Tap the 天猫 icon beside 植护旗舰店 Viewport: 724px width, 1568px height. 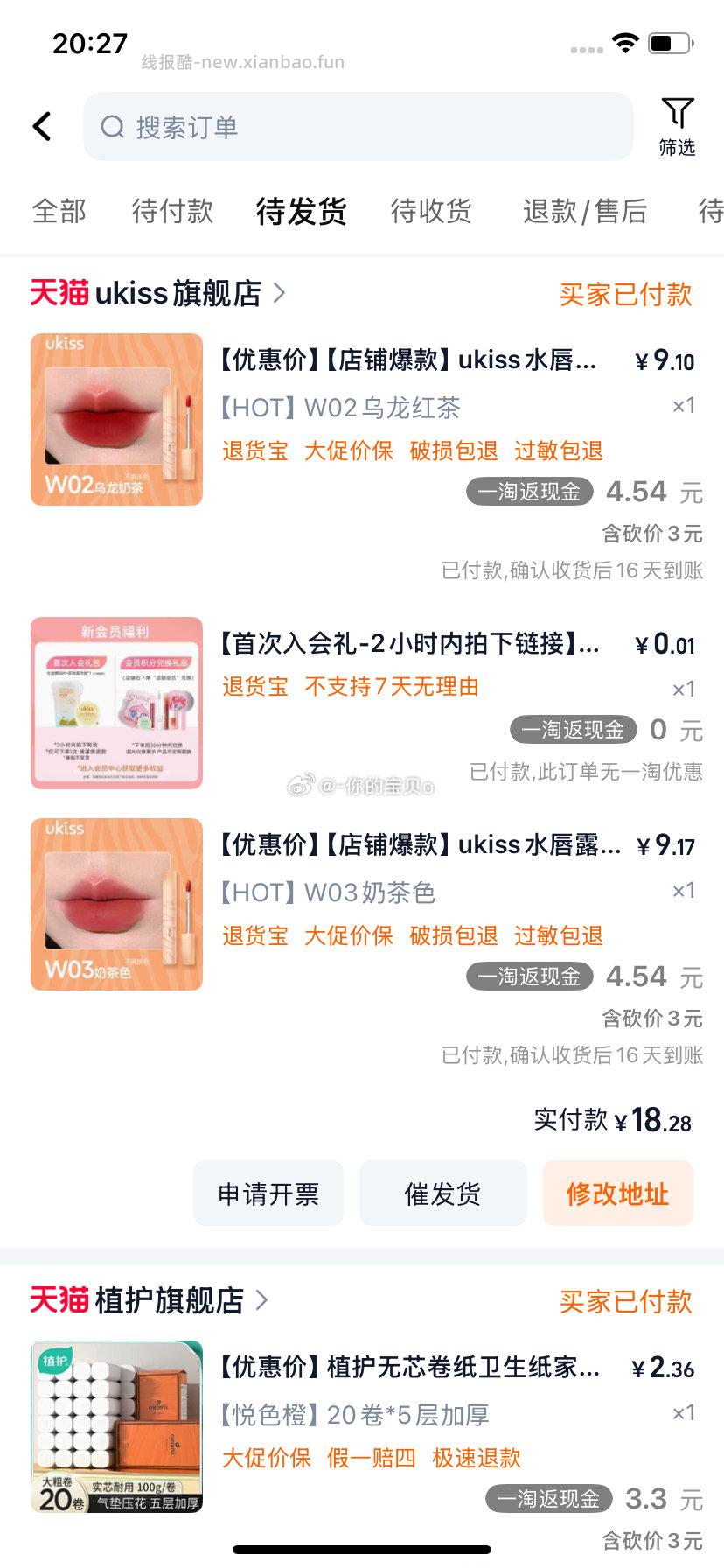point(56,1303)
